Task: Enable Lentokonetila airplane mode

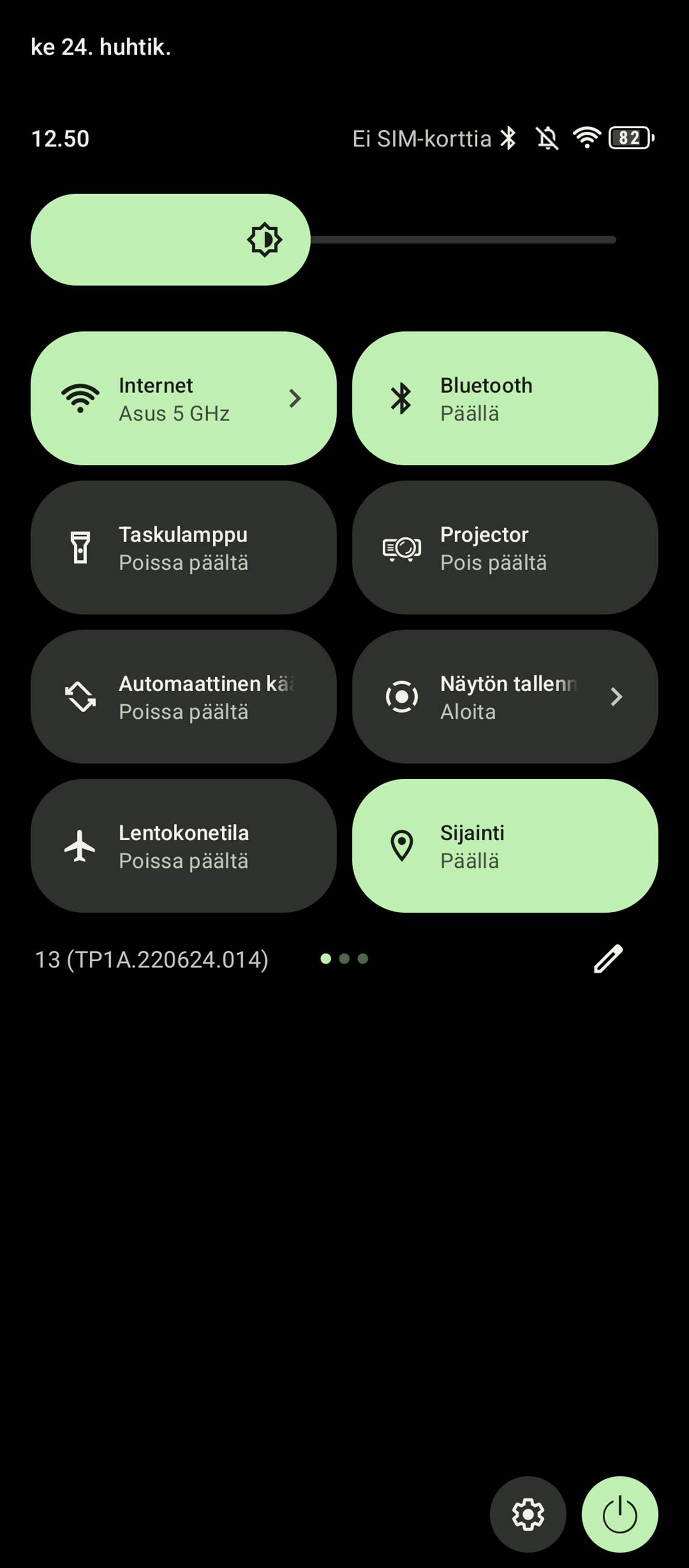Action: click(183, 846)
